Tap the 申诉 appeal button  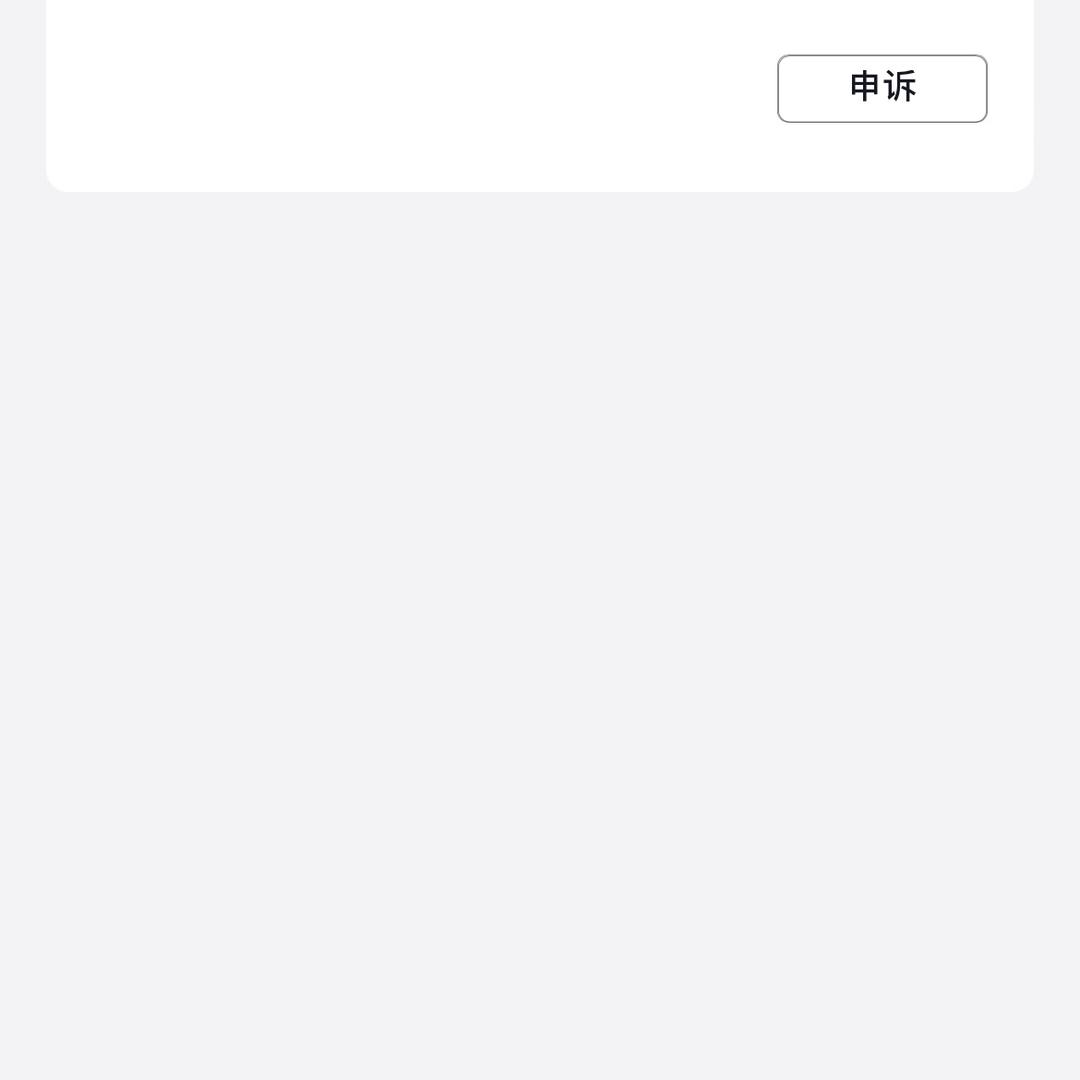coord(882,88)
